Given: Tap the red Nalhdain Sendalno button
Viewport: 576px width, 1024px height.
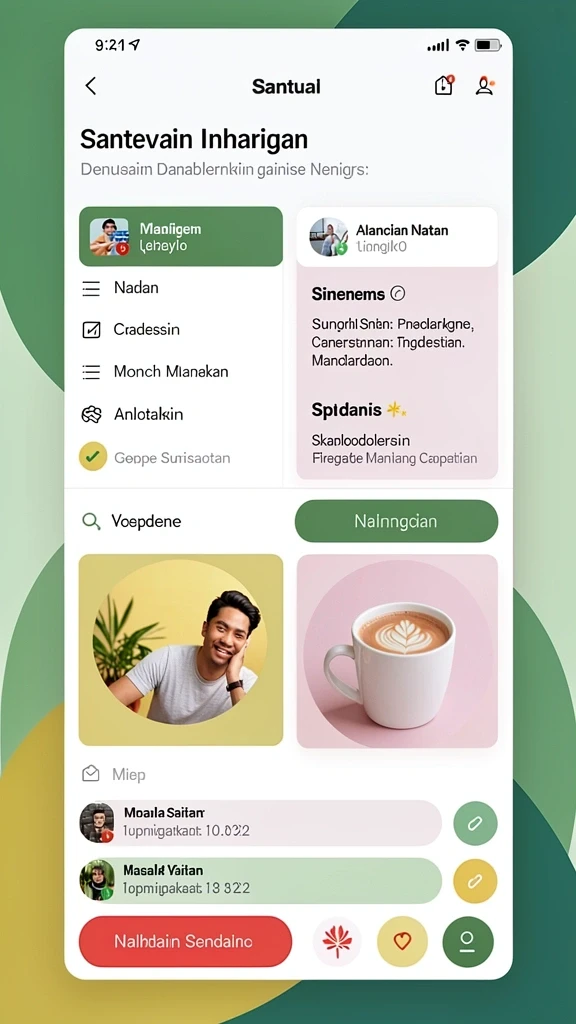Looking at the screenshot, I should 185,941.
